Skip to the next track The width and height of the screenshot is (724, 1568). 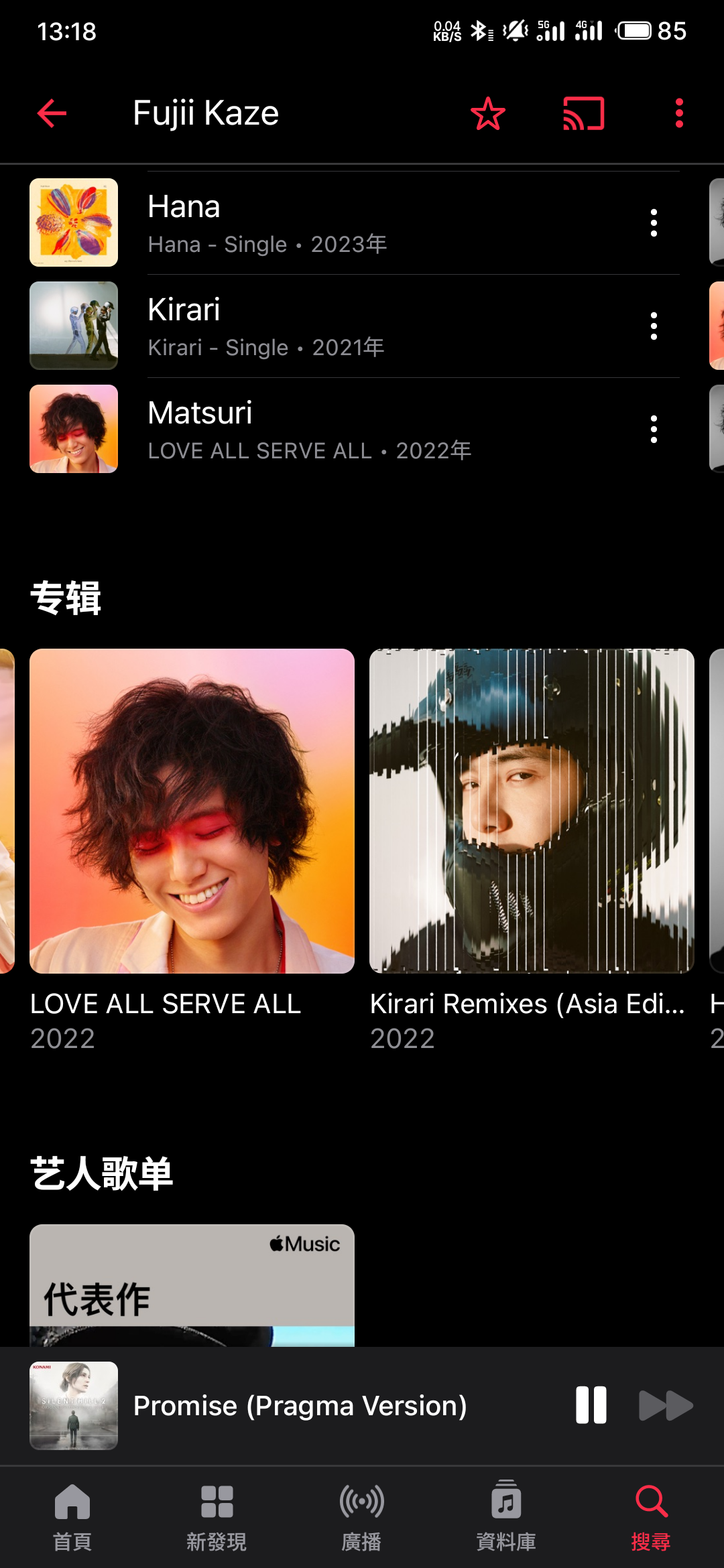pyautogui.click(x=665, y=1405)
